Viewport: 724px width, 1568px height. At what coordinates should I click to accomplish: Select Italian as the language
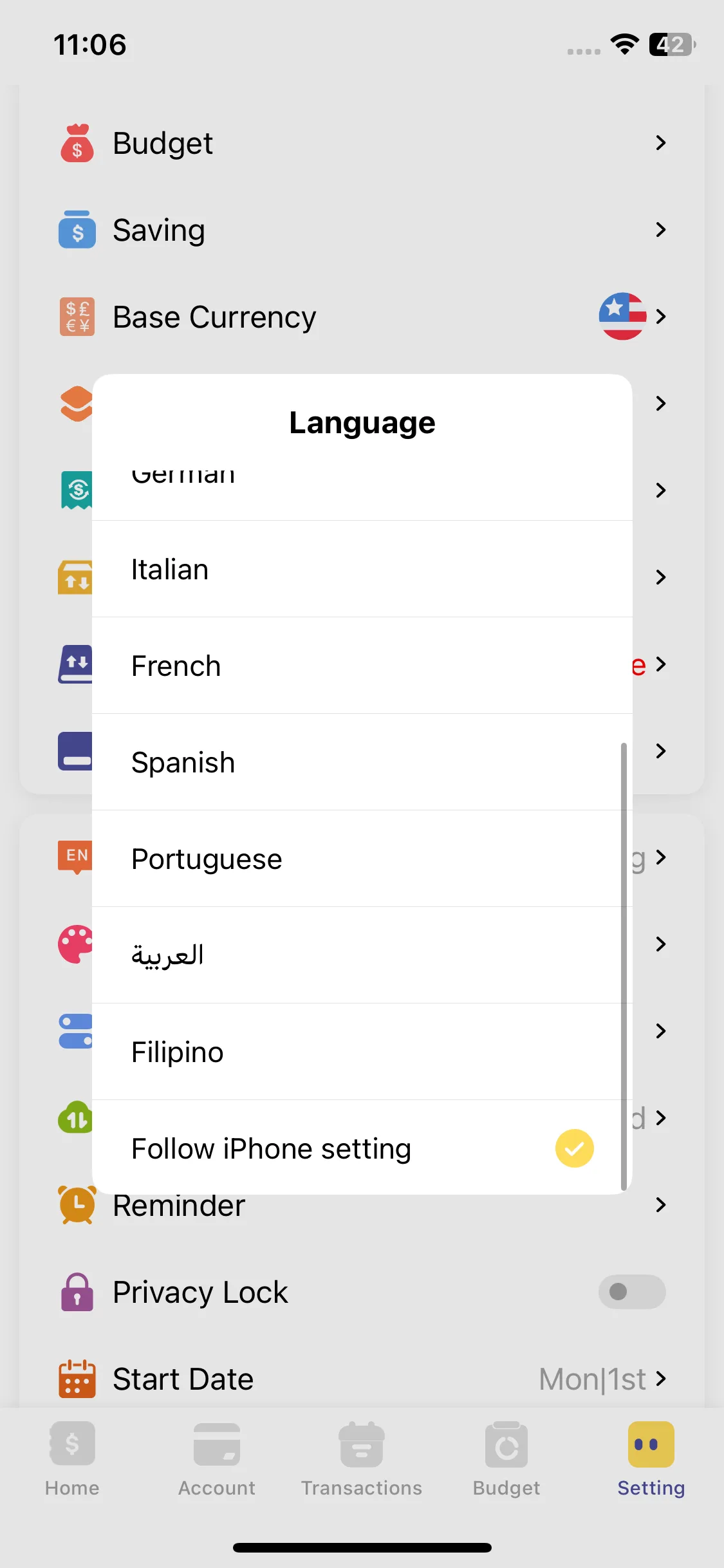(362, 569)
